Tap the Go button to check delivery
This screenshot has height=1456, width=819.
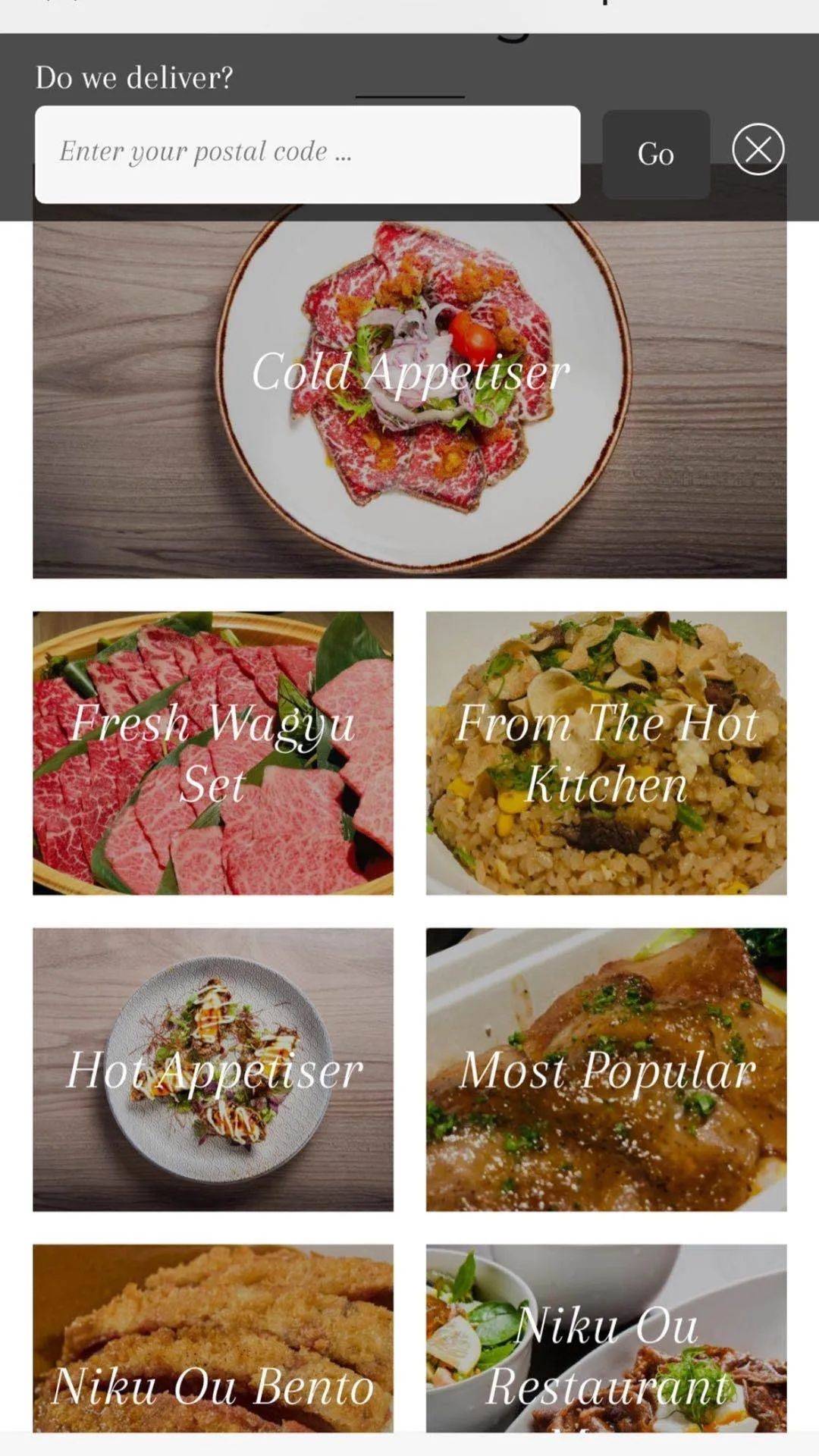(656, 154)
